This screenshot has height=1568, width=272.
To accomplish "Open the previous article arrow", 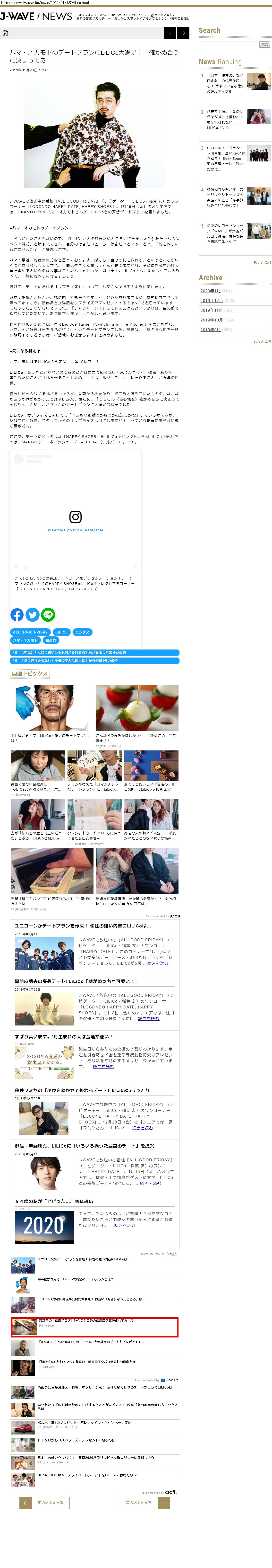I will click(170, 32).
